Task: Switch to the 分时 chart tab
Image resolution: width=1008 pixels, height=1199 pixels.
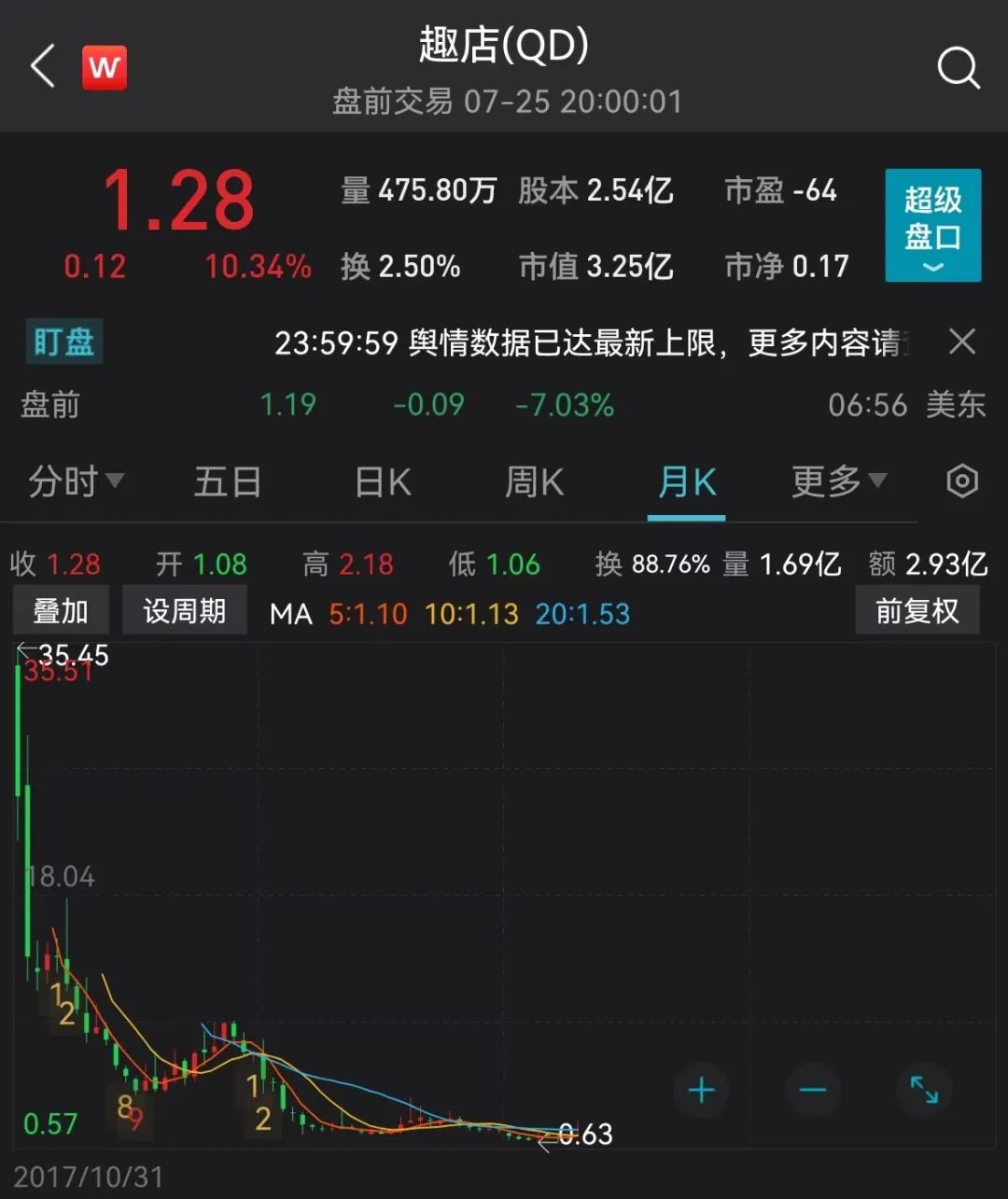Action: pos(75,482)
